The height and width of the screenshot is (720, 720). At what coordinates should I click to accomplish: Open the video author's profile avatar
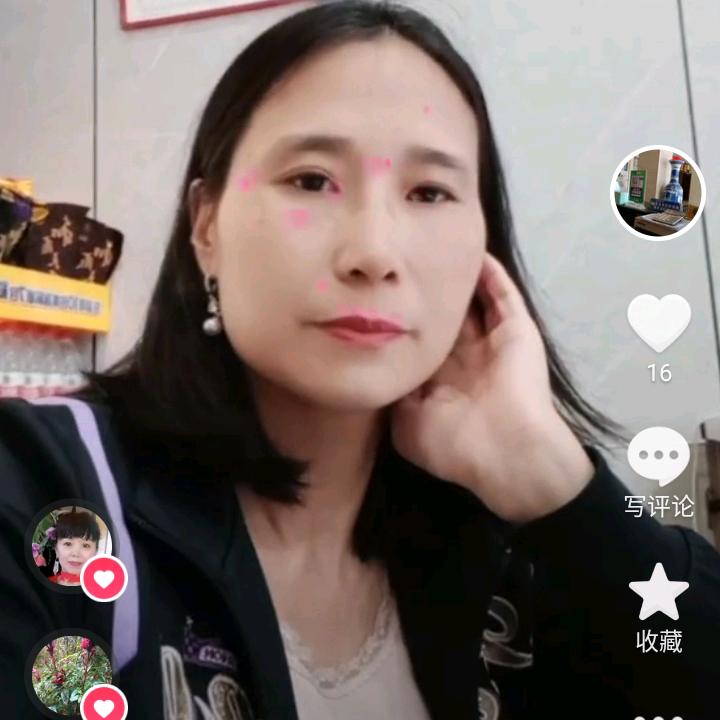click(658, 193)
